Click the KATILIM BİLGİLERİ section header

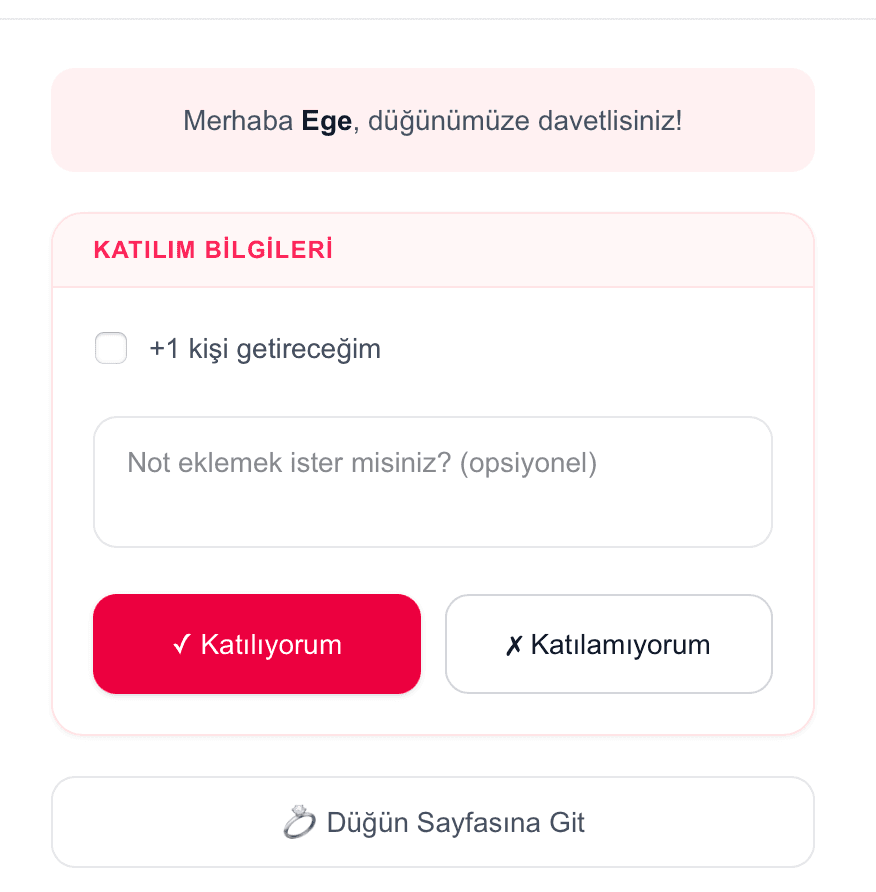pos(212,250)
